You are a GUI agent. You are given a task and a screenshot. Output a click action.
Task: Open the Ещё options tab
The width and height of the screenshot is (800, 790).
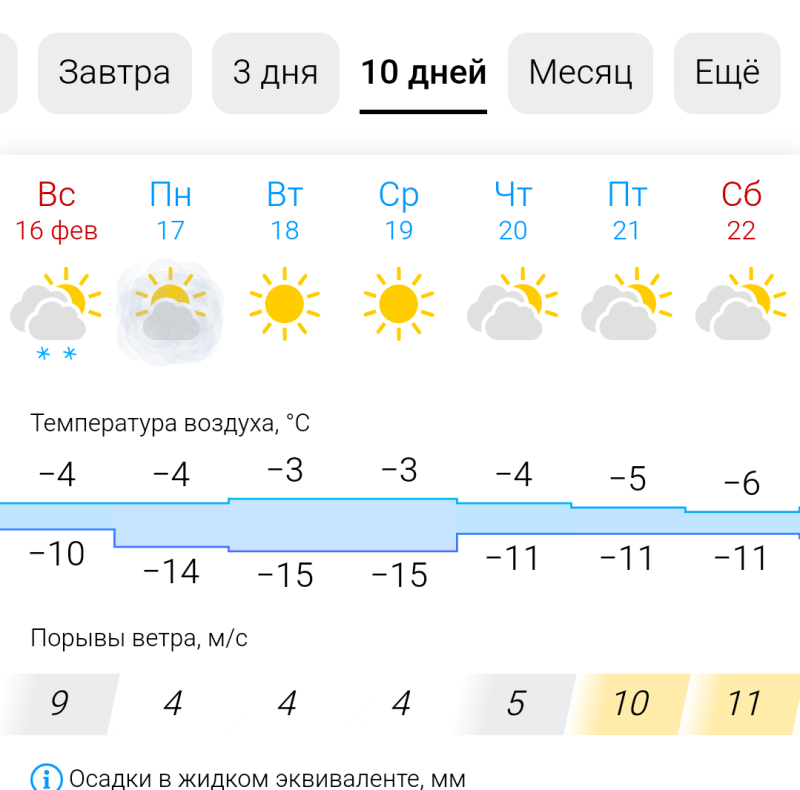click(727, 73)
